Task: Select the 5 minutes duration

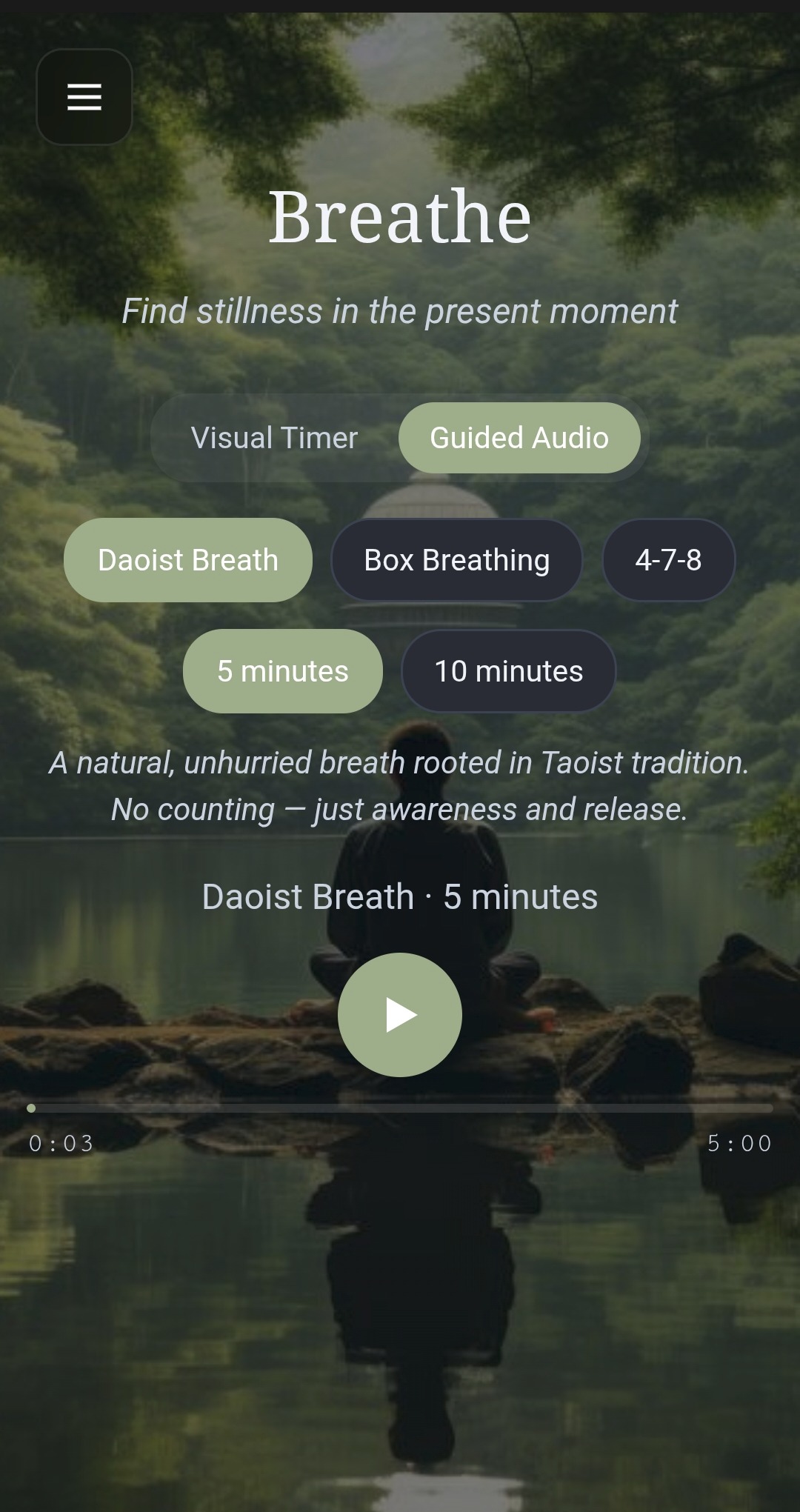Action: tap(282, 671)
